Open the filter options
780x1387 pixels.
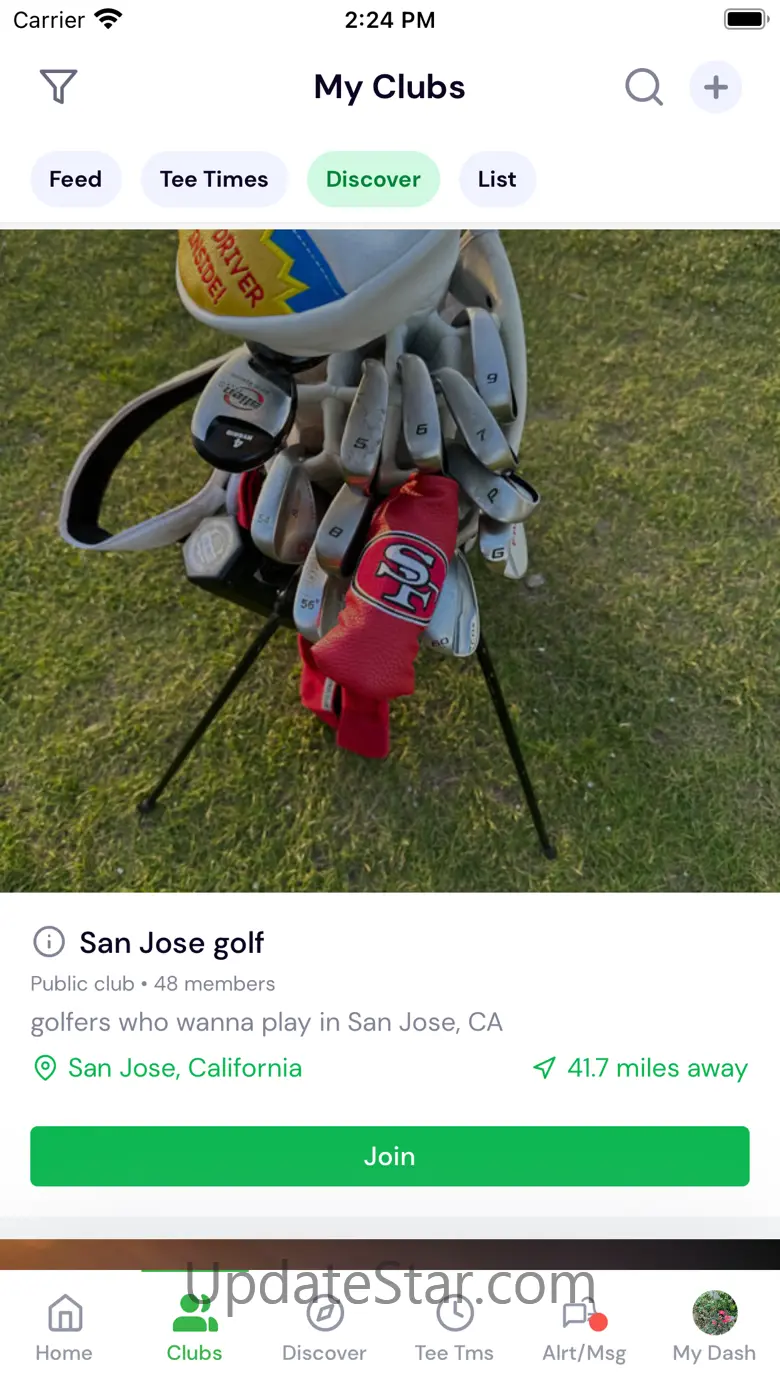58,87
